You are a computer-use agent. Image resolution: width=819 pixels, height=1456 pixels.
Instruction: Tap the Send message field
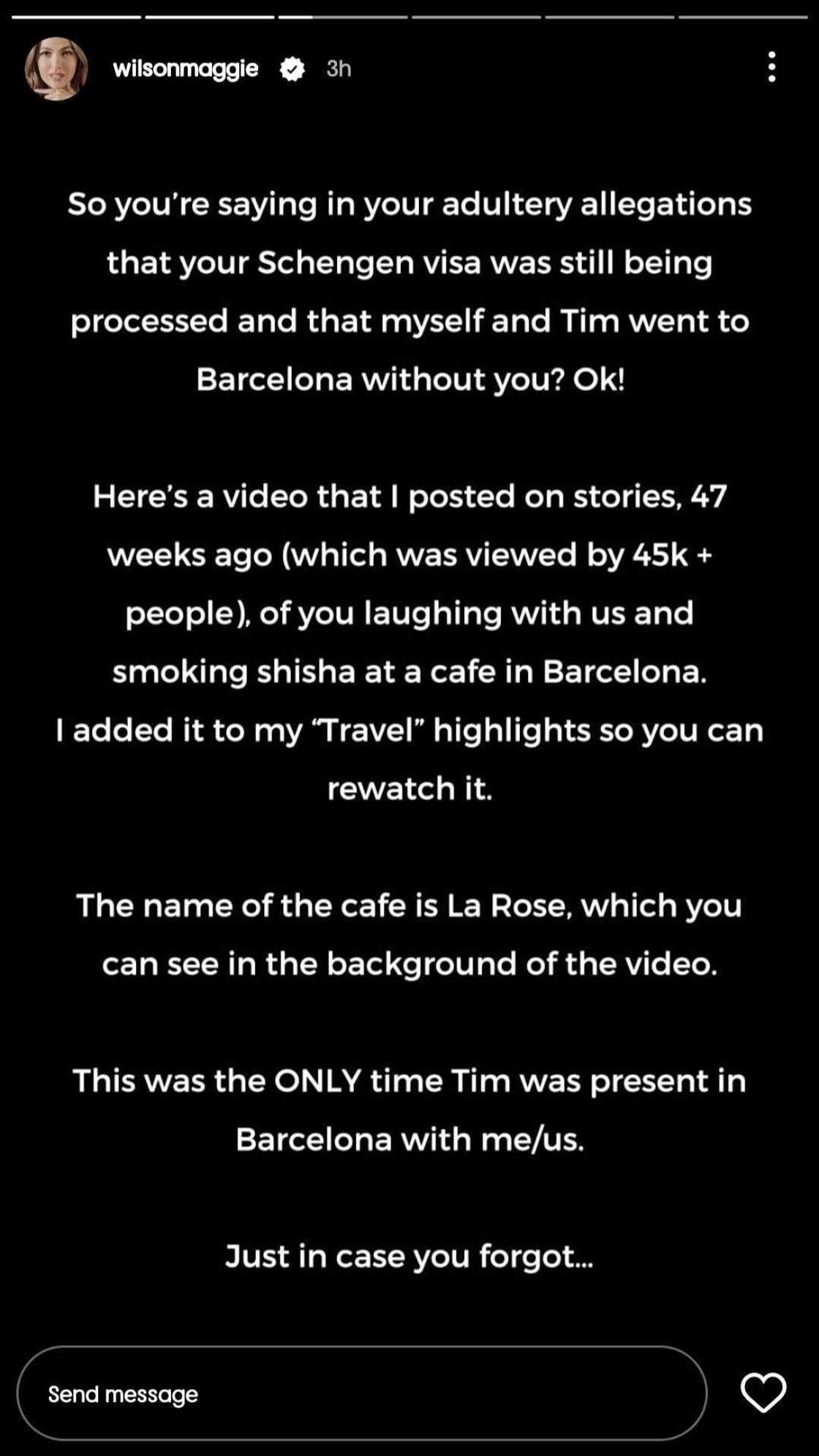click(361, 1394)
